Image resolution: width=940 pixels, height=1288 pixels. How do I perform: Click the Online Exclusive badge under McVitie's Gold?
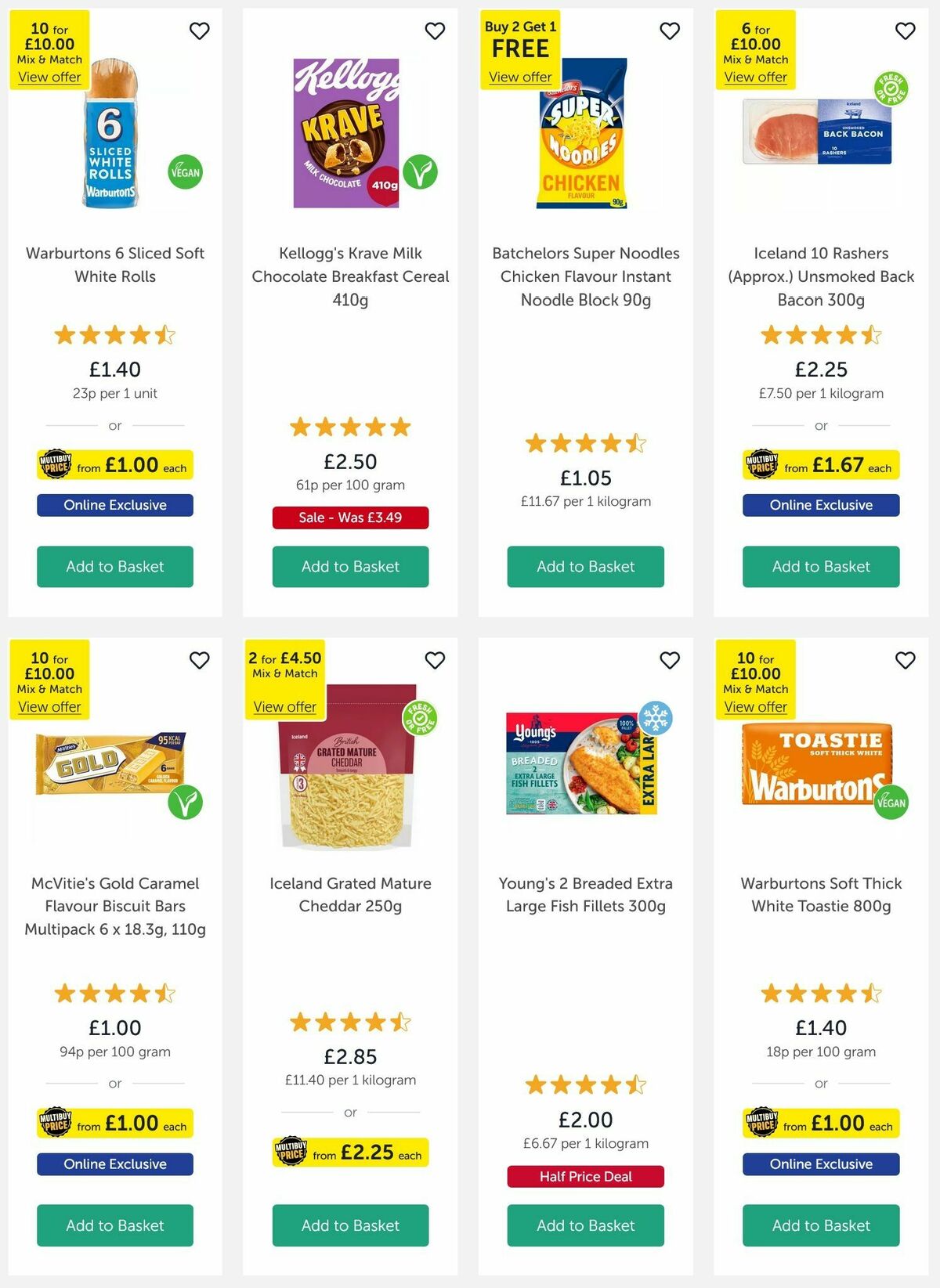coord(114,1164)
